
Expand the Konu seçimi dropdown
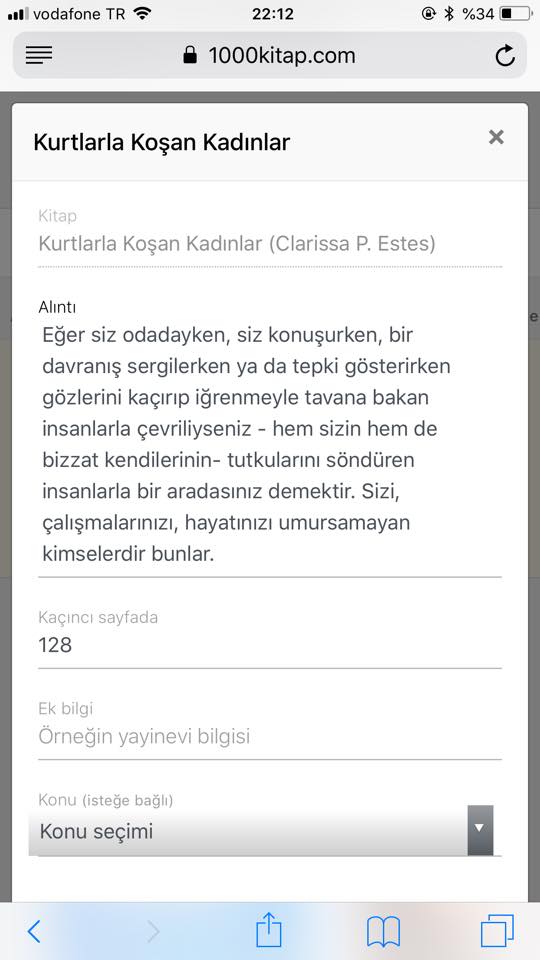tap(261, 831)
